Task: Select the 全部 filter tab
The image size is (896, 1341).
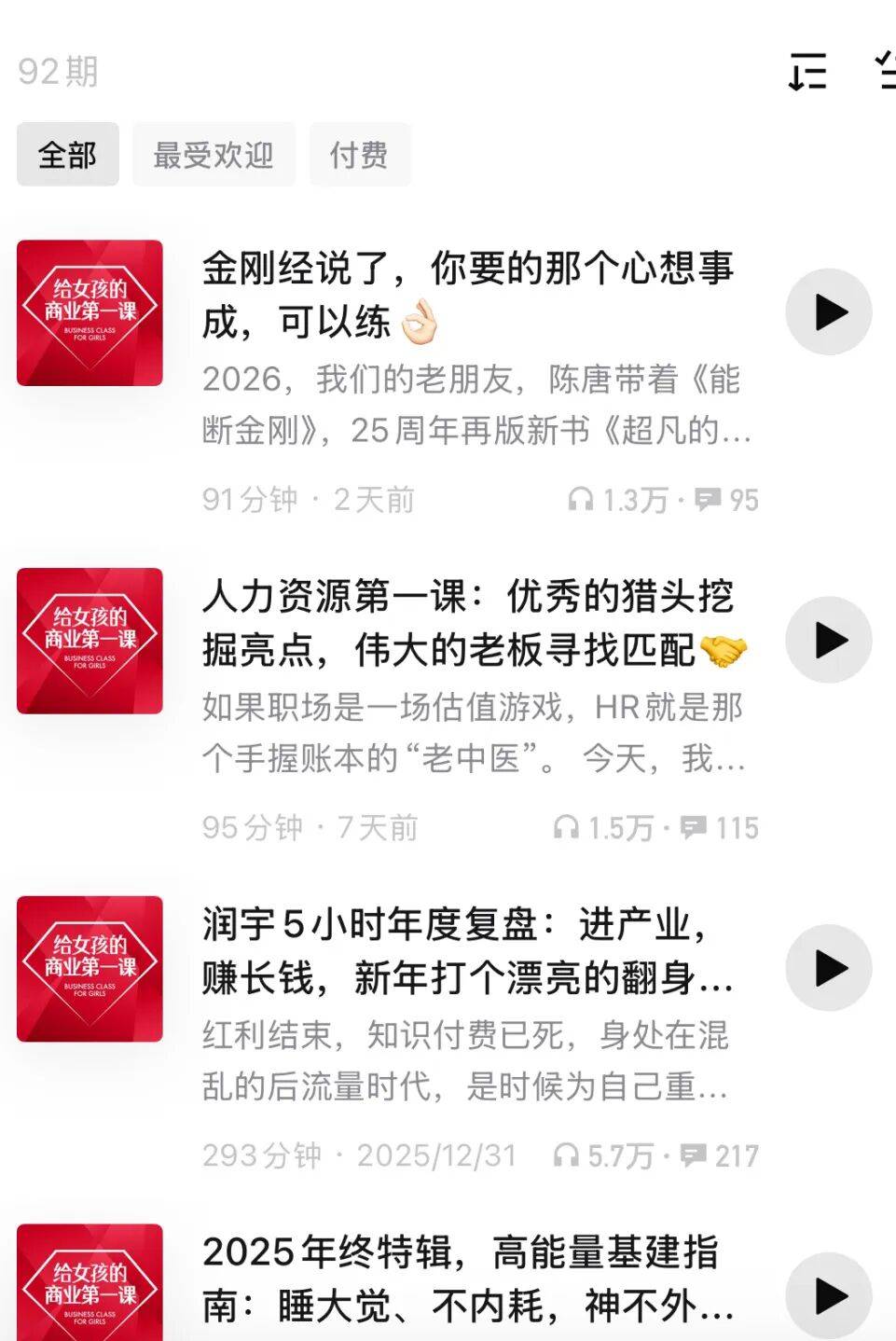Action: click(68, 155)
